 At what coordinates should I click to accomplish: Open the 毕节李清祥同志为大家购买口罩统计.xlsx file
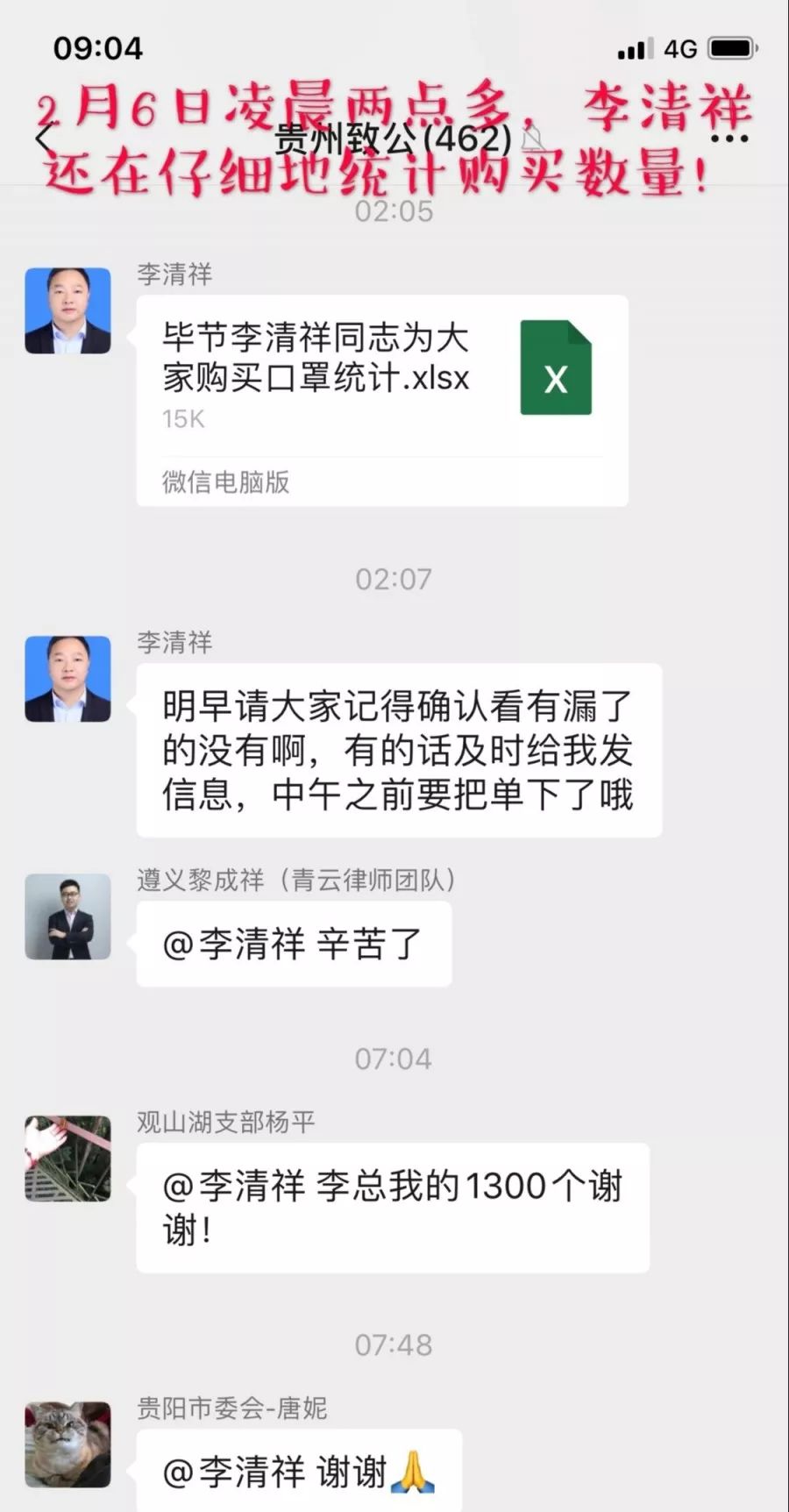pyautogui.click(x=382, y=399)
